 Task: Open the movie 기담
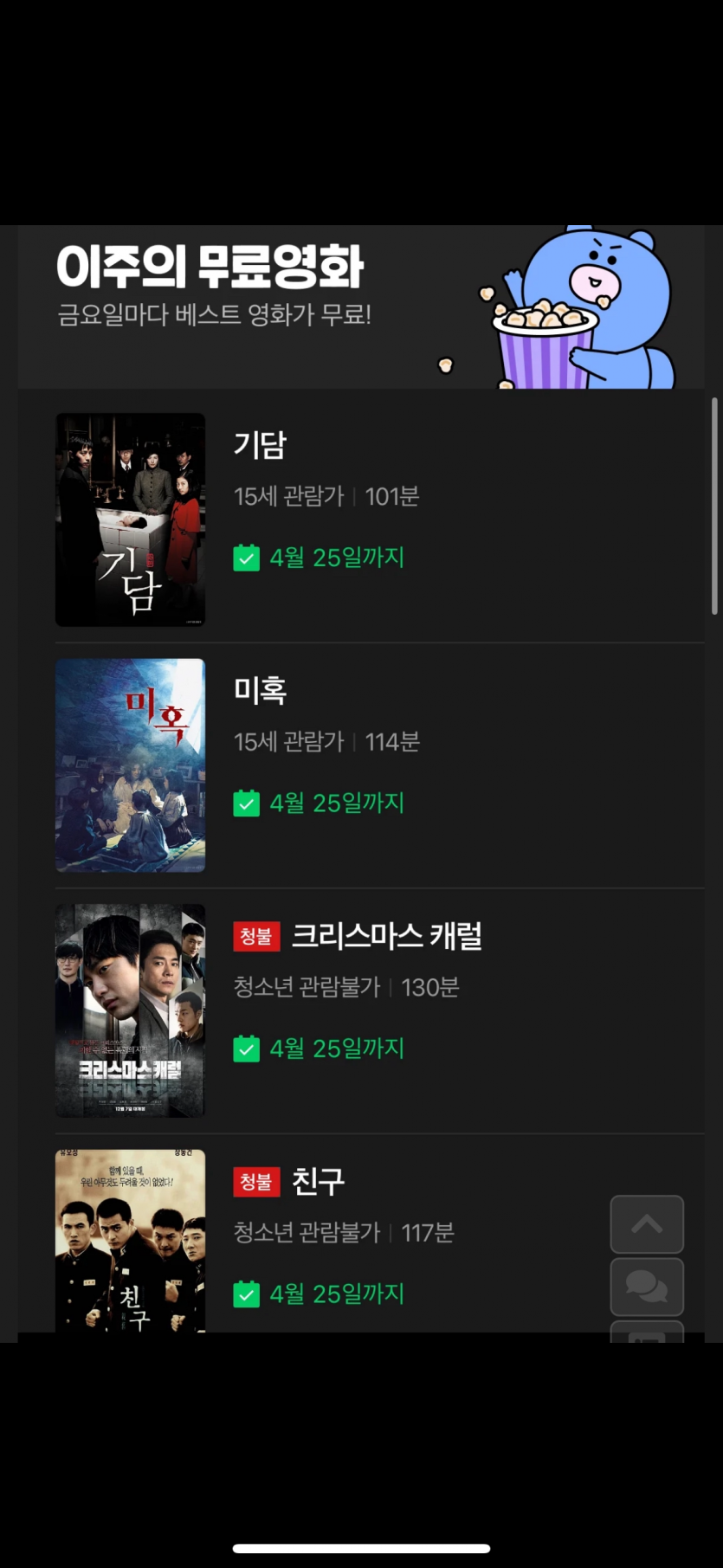[260, 445]
